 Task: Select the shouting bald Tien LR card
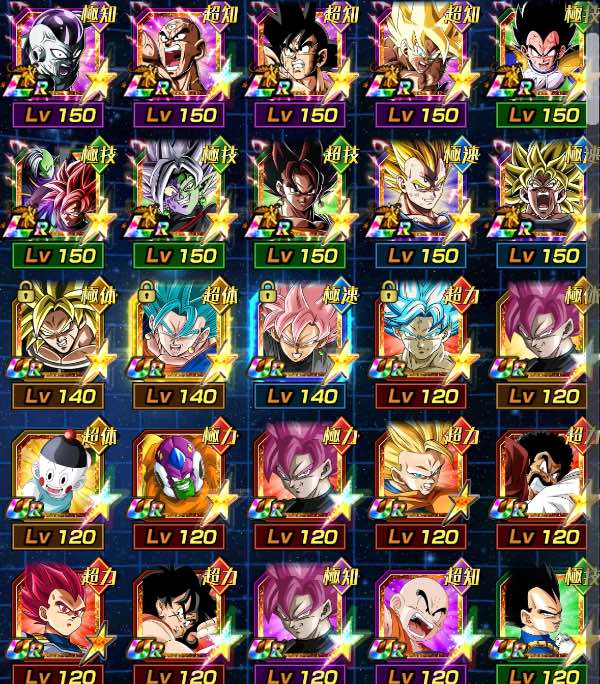click(x=180, y=60)
